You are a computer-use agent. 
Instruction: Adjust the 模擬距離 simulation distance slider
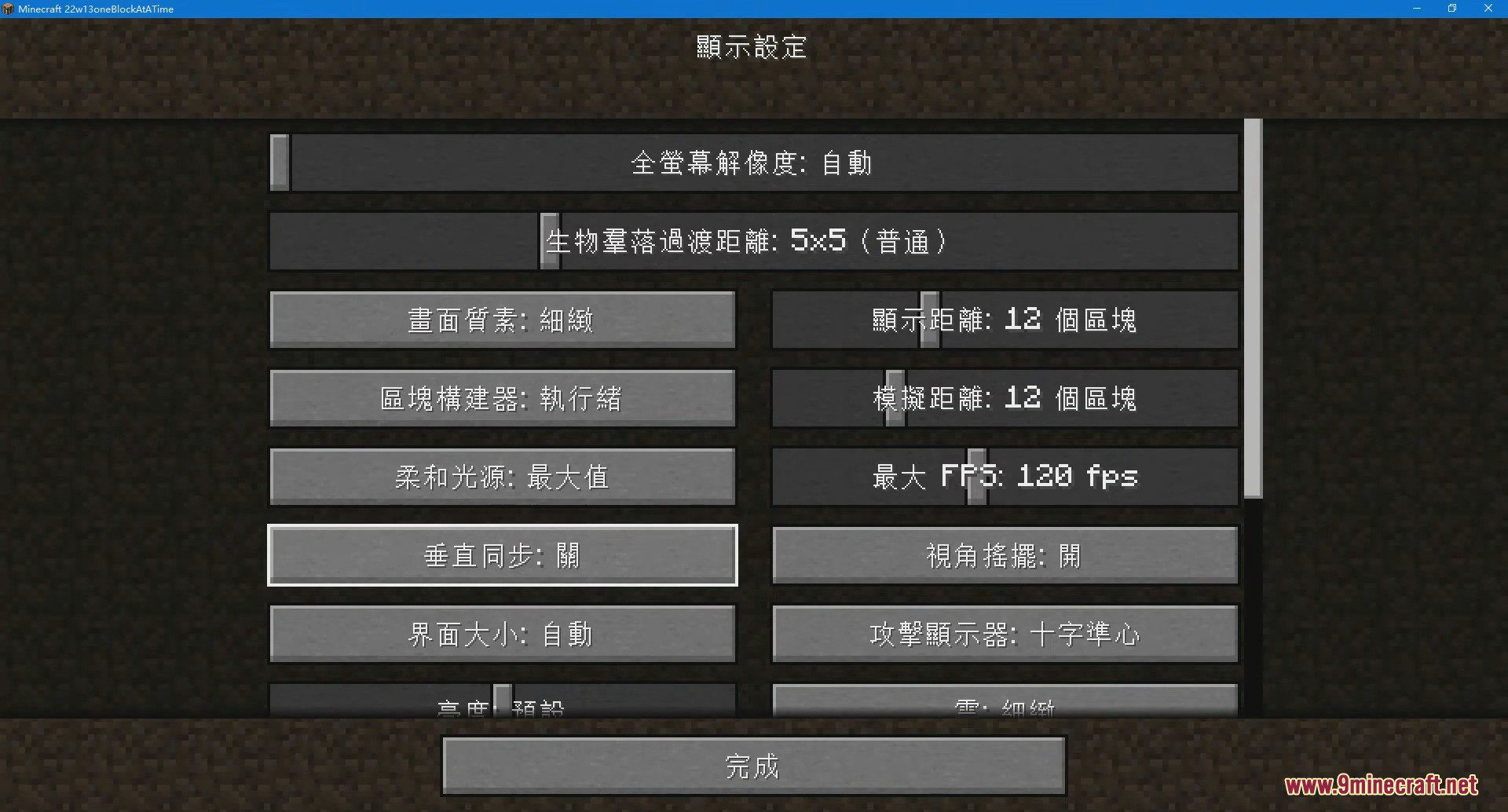[x=895, y=398]
